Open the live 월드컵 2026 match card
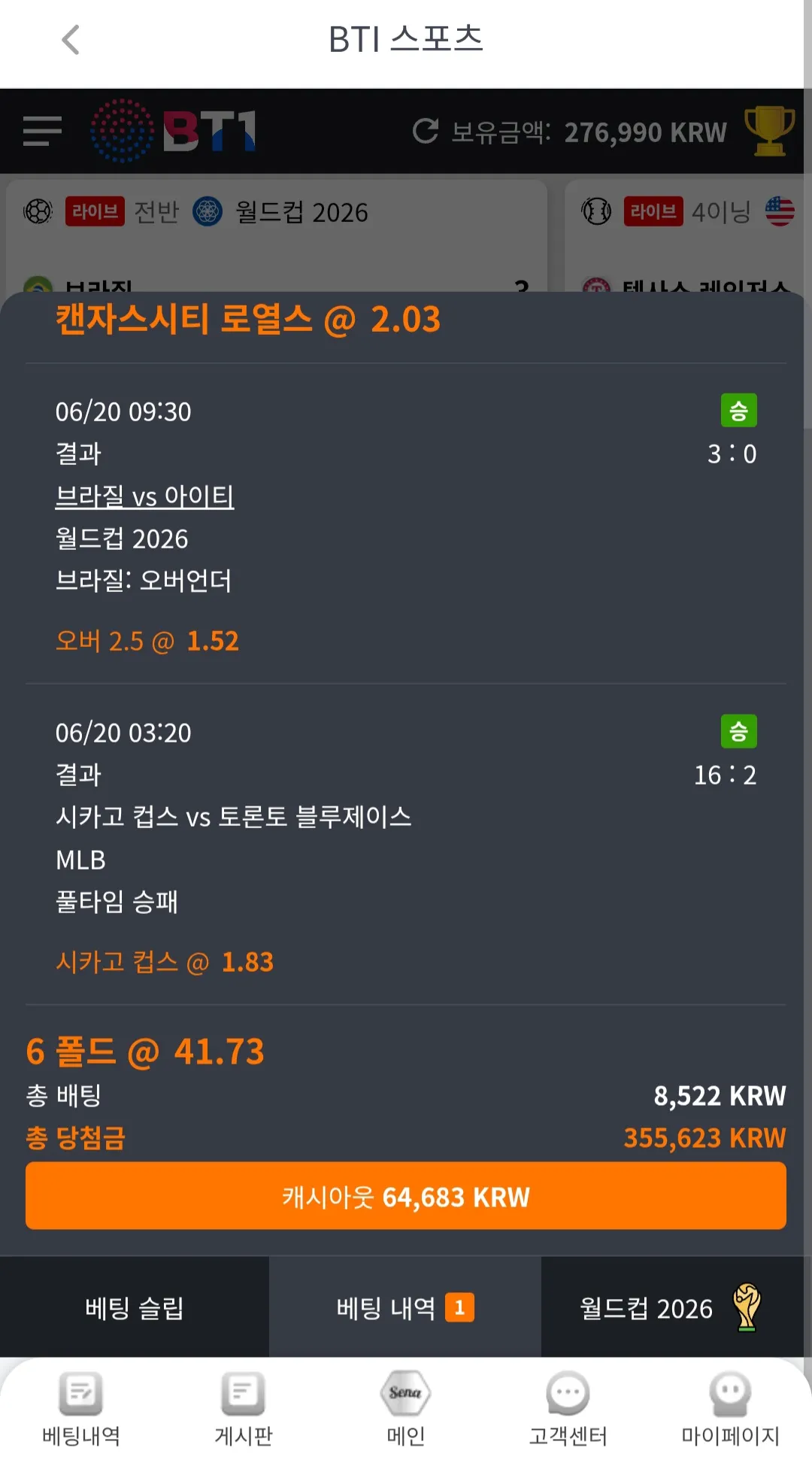Screen dimensions: 812x1472 [x=277, y=235]
